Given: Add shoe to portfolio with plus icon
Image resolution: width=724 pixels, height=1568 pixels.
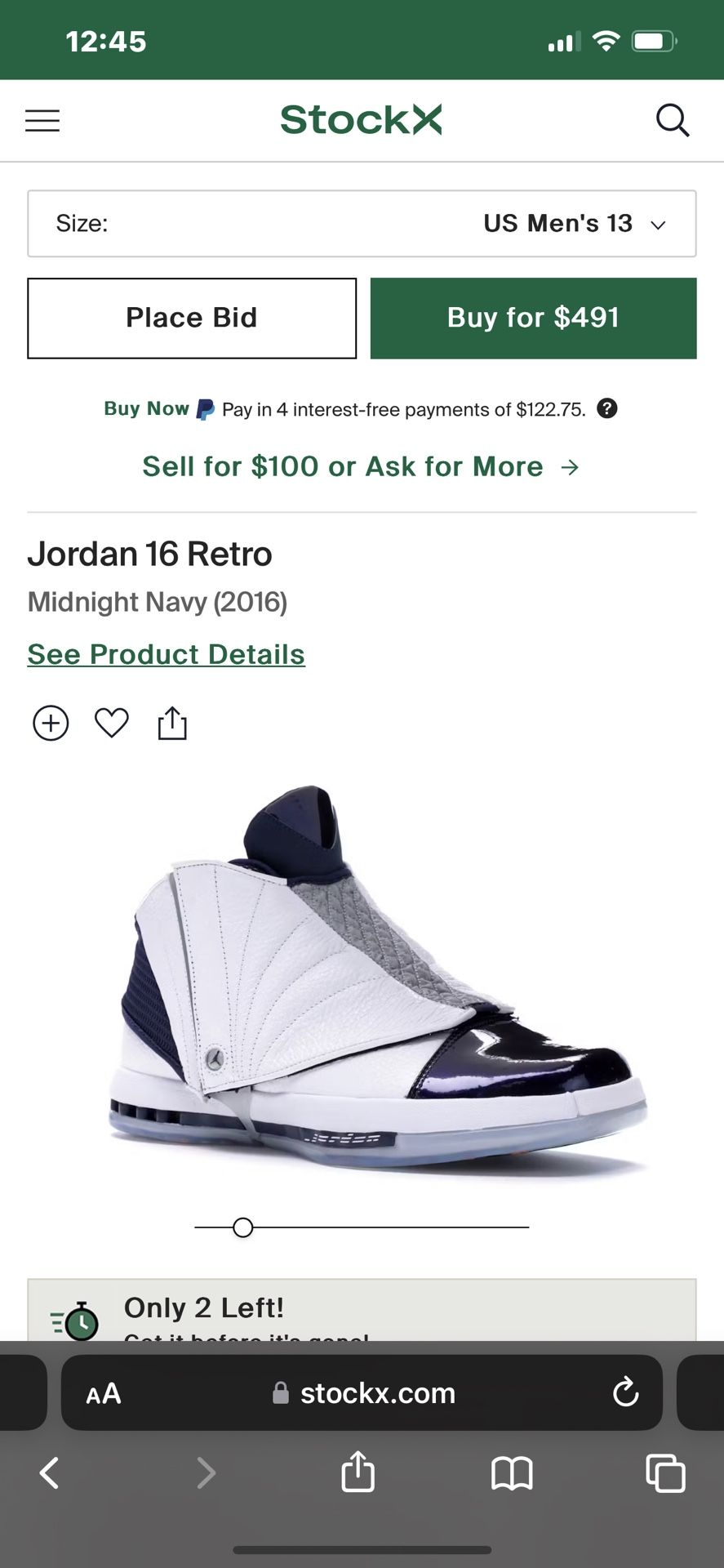Looking at the screenshot, I should [51, 723].
